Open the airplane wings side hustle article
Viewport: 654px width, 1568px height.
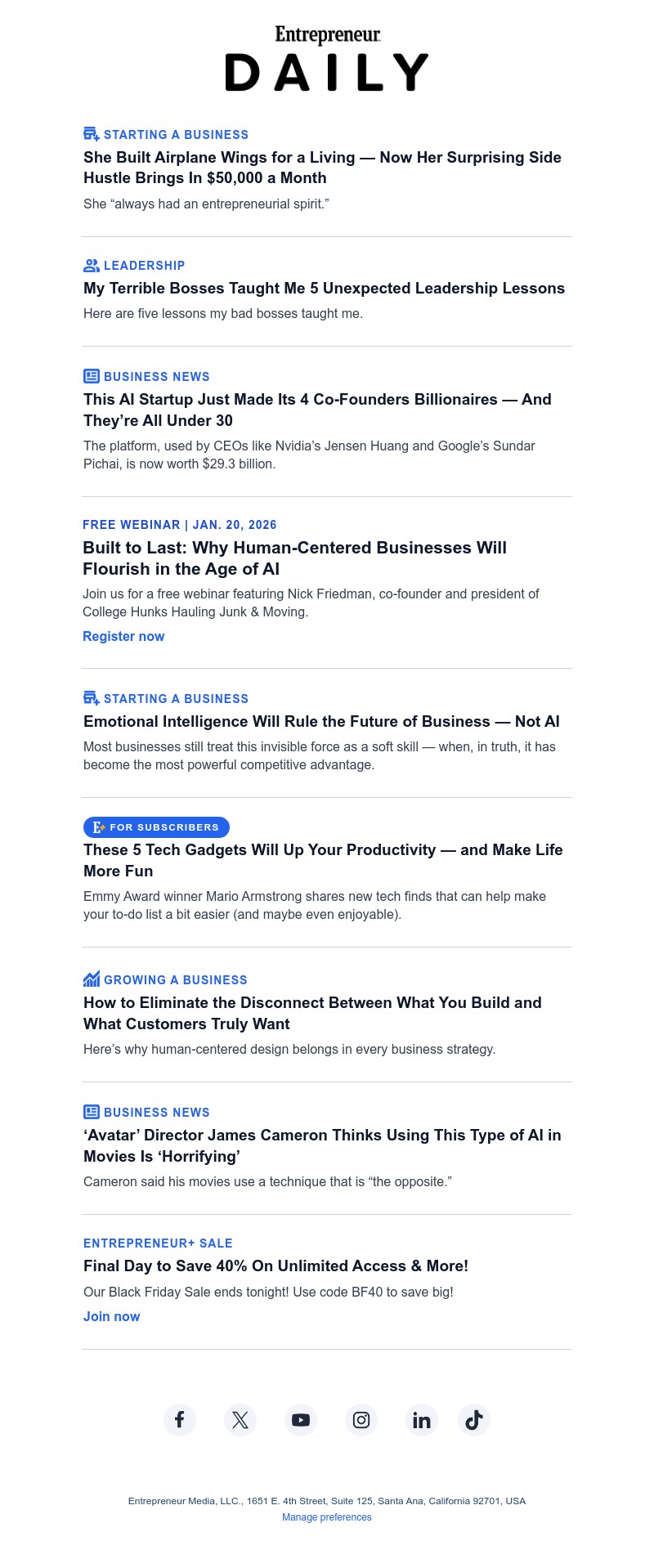pos(322,168)
